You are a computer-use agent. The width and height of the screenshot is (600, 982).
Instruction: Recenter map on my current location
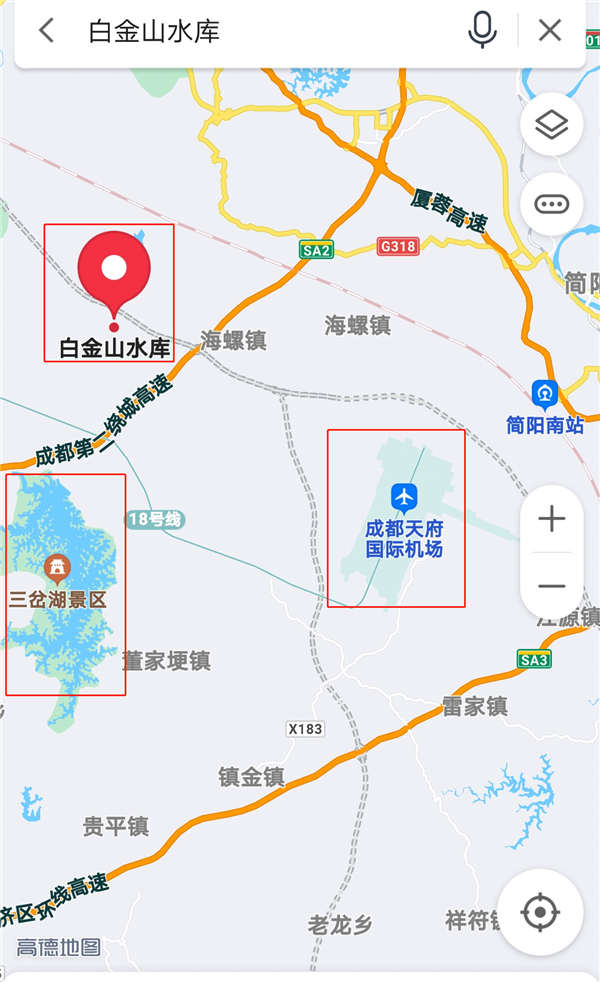click(x=541, y=912)
